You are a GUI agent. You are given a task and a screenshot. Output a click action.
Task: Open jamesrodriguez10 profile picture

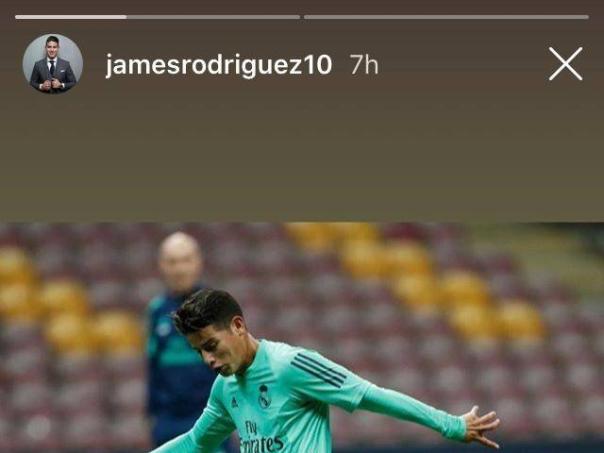52,64
